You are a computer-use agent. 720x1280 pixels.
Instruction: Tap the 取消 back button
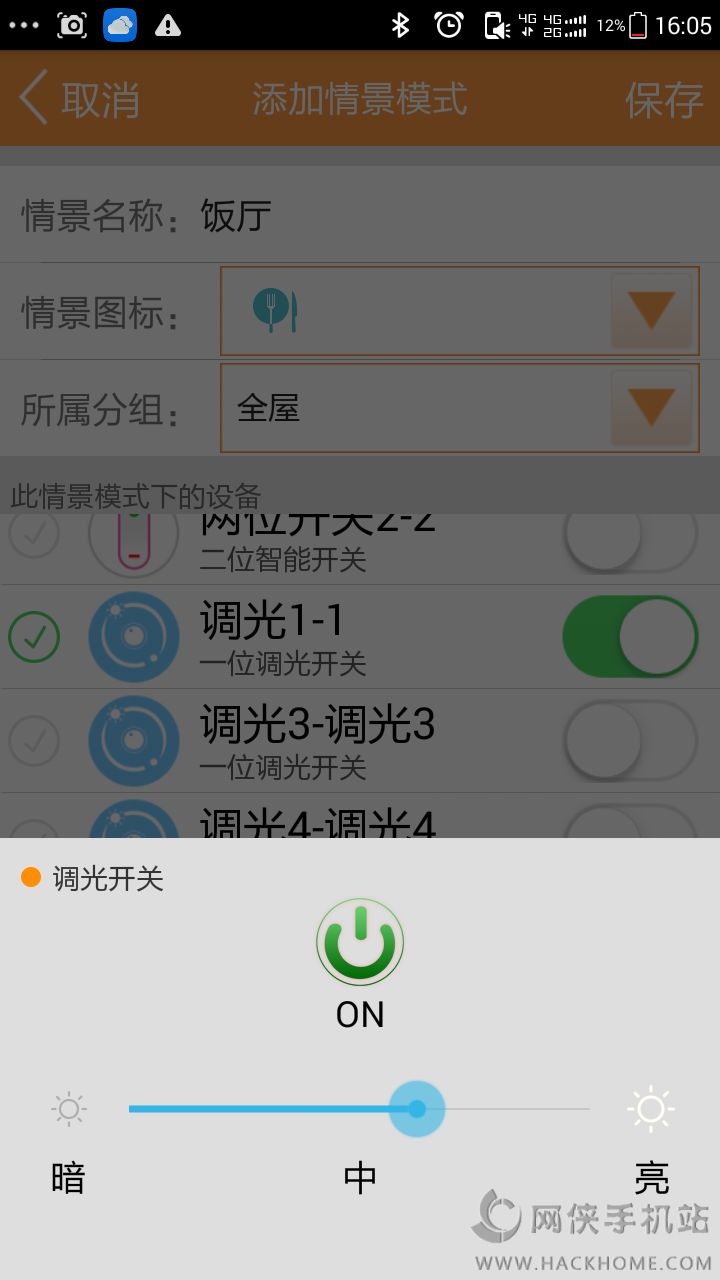[80, 99]
